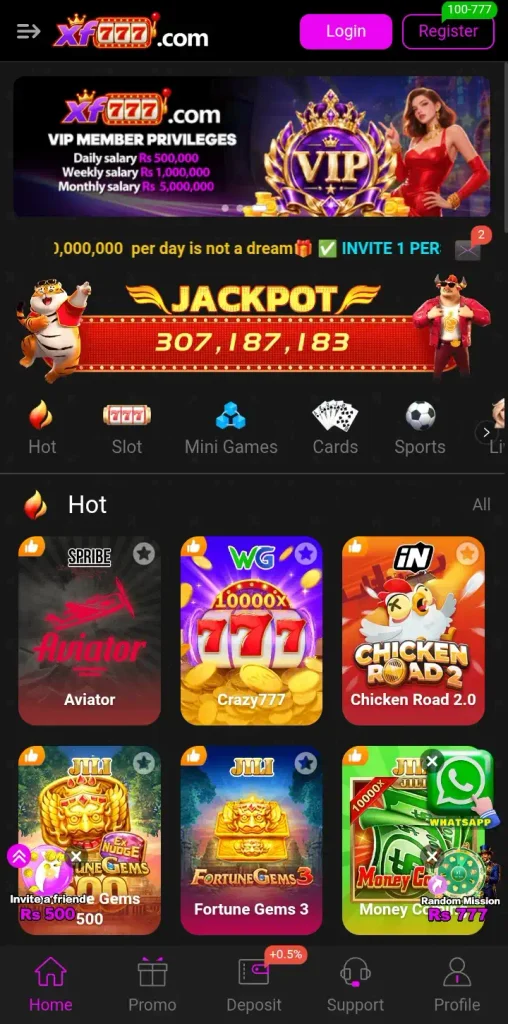This screenshot has height=1024, width=508.
Task: Switch to the Support tab
Action: point(355,985)
